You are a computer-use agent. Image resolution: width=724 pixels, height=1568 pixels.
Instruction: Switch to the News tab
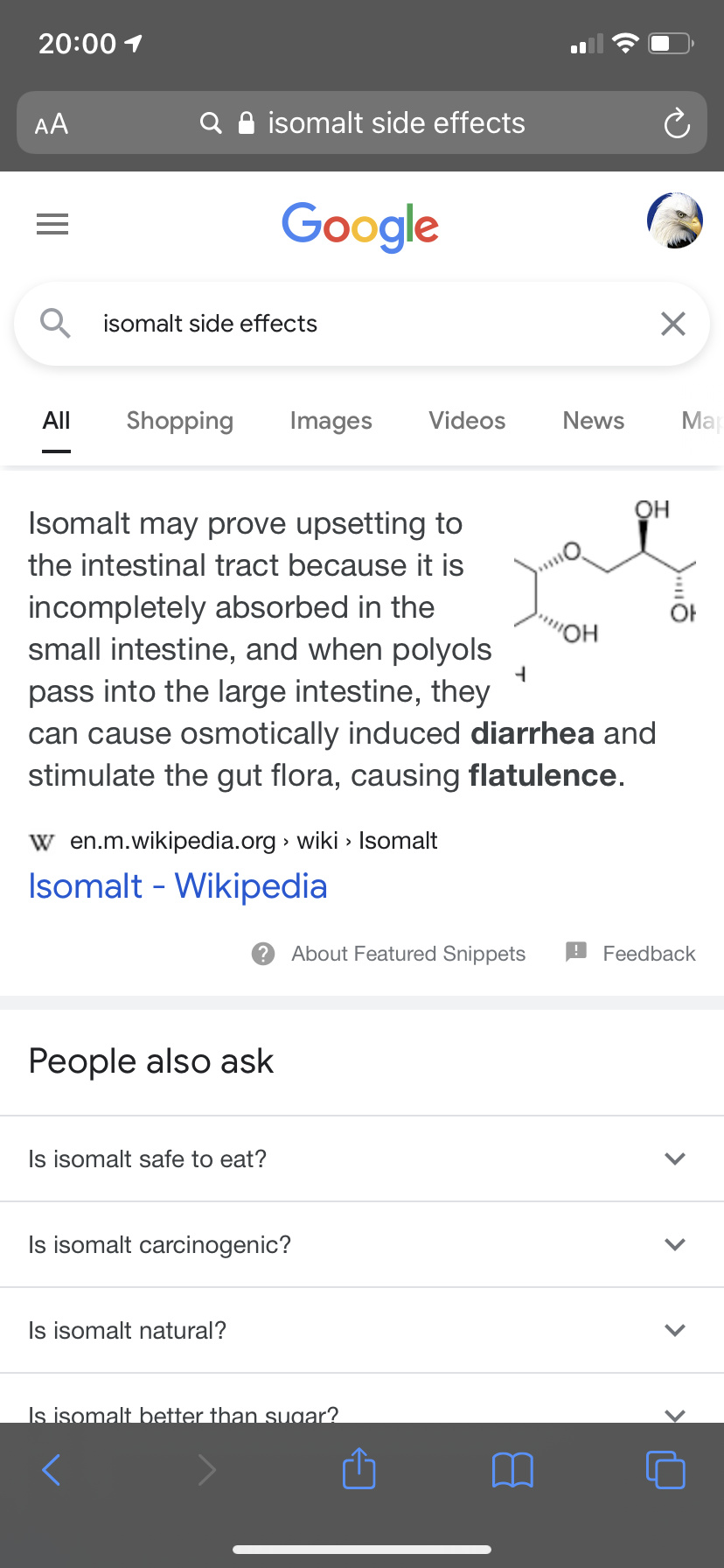pyautogui.click(x=594, y=421)
